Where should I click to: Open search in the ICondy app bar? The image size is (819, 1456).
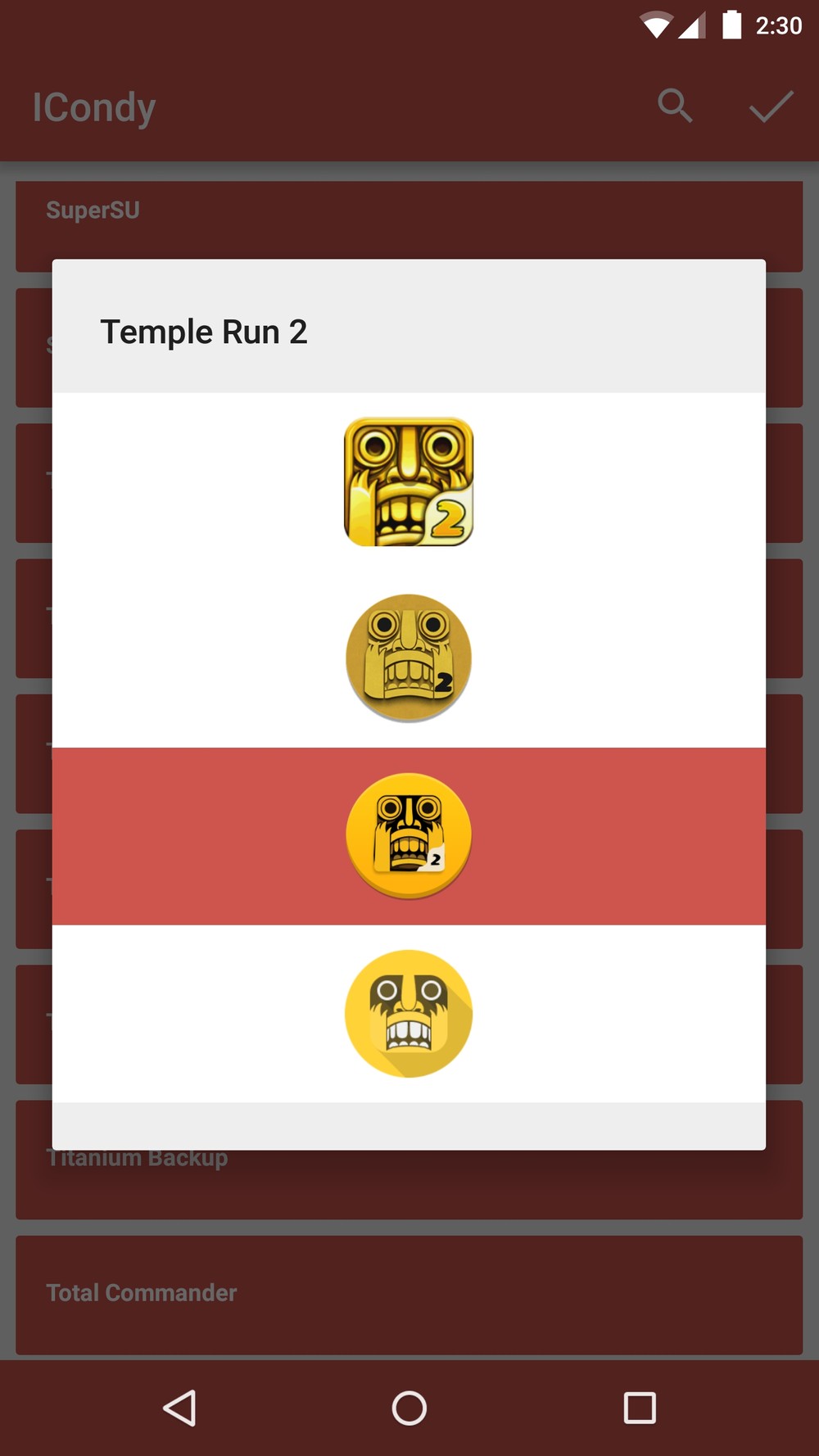tap(676, 106)
